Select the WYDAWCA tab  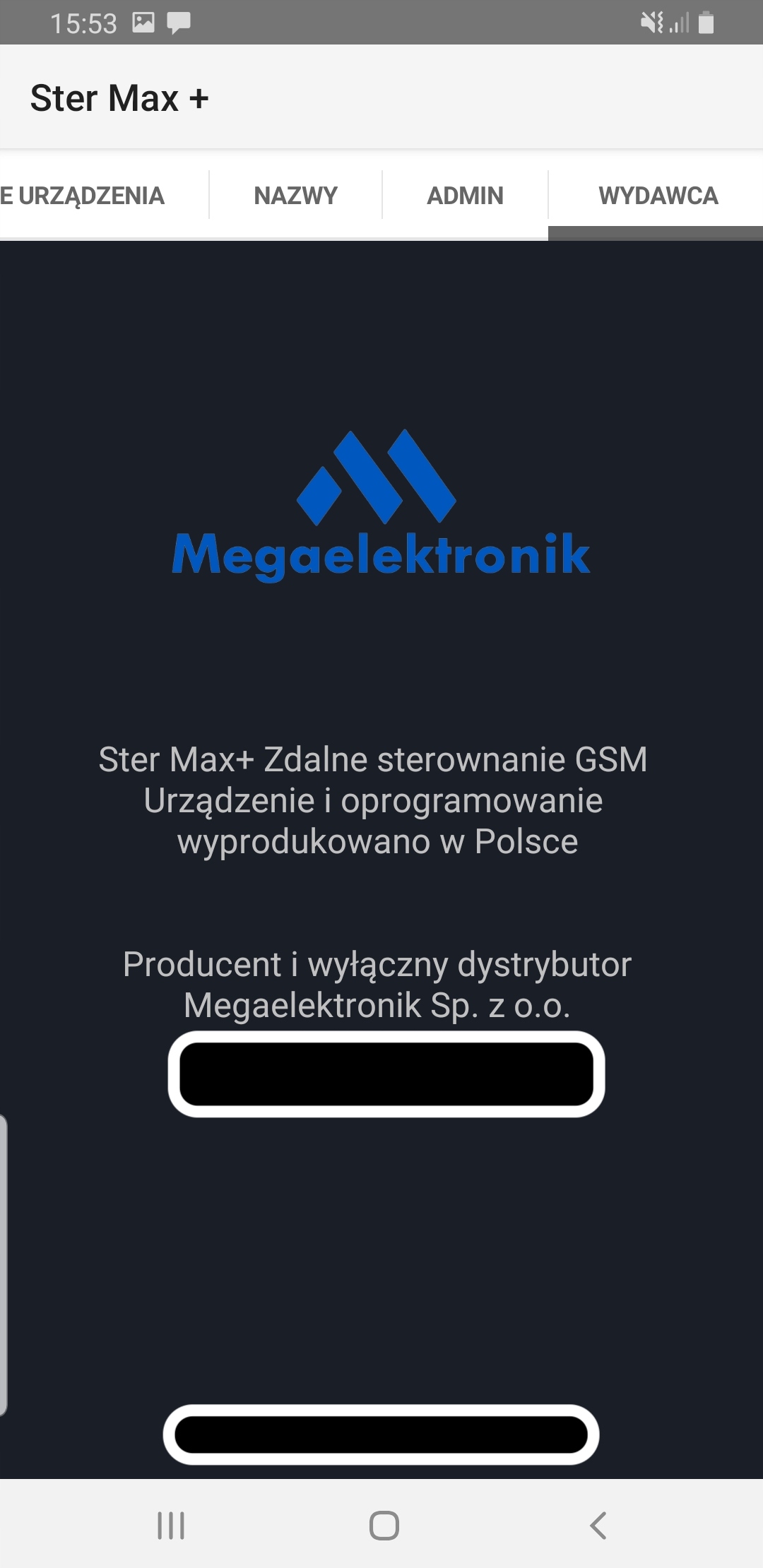(x=658, y=196)
